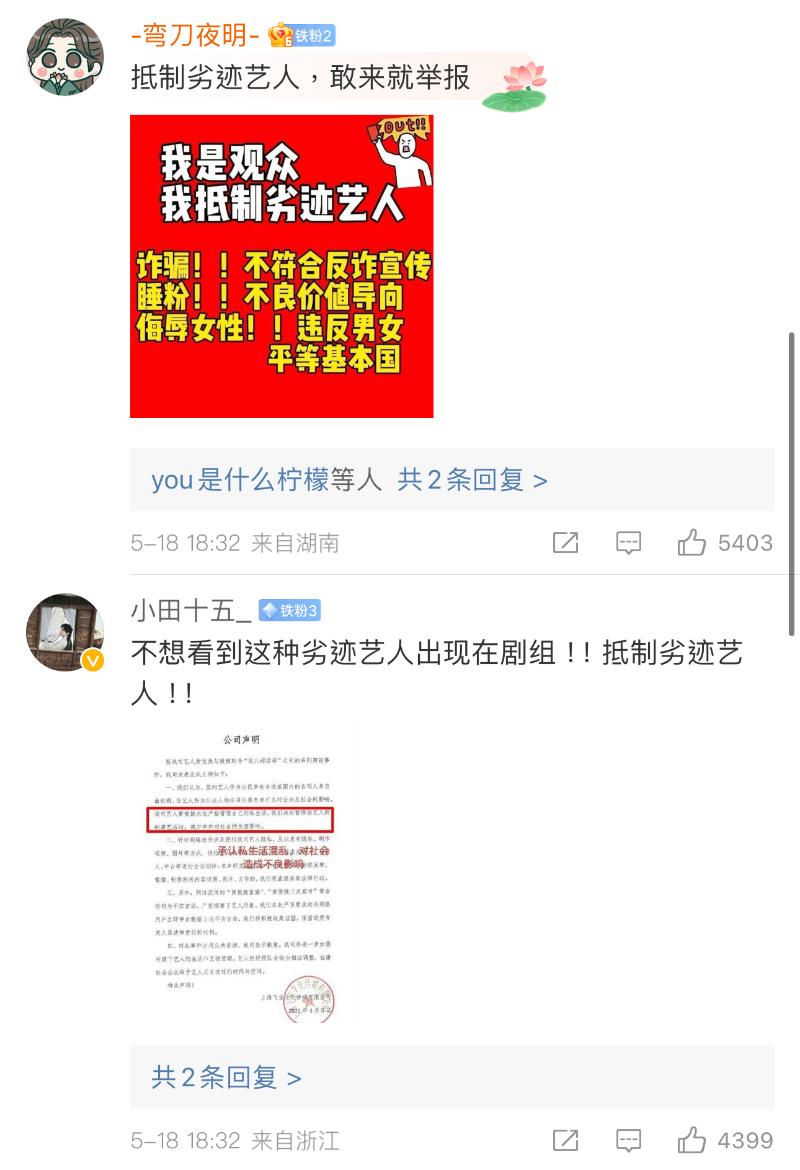Open username -弯刀夜明-
The width and height of the screenshot is (800, 1170).
click(194, 37)
